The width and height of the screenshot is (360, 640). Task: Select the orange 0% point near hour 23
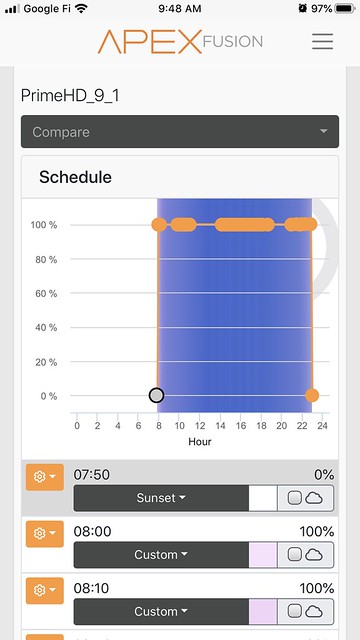(312, 395)
